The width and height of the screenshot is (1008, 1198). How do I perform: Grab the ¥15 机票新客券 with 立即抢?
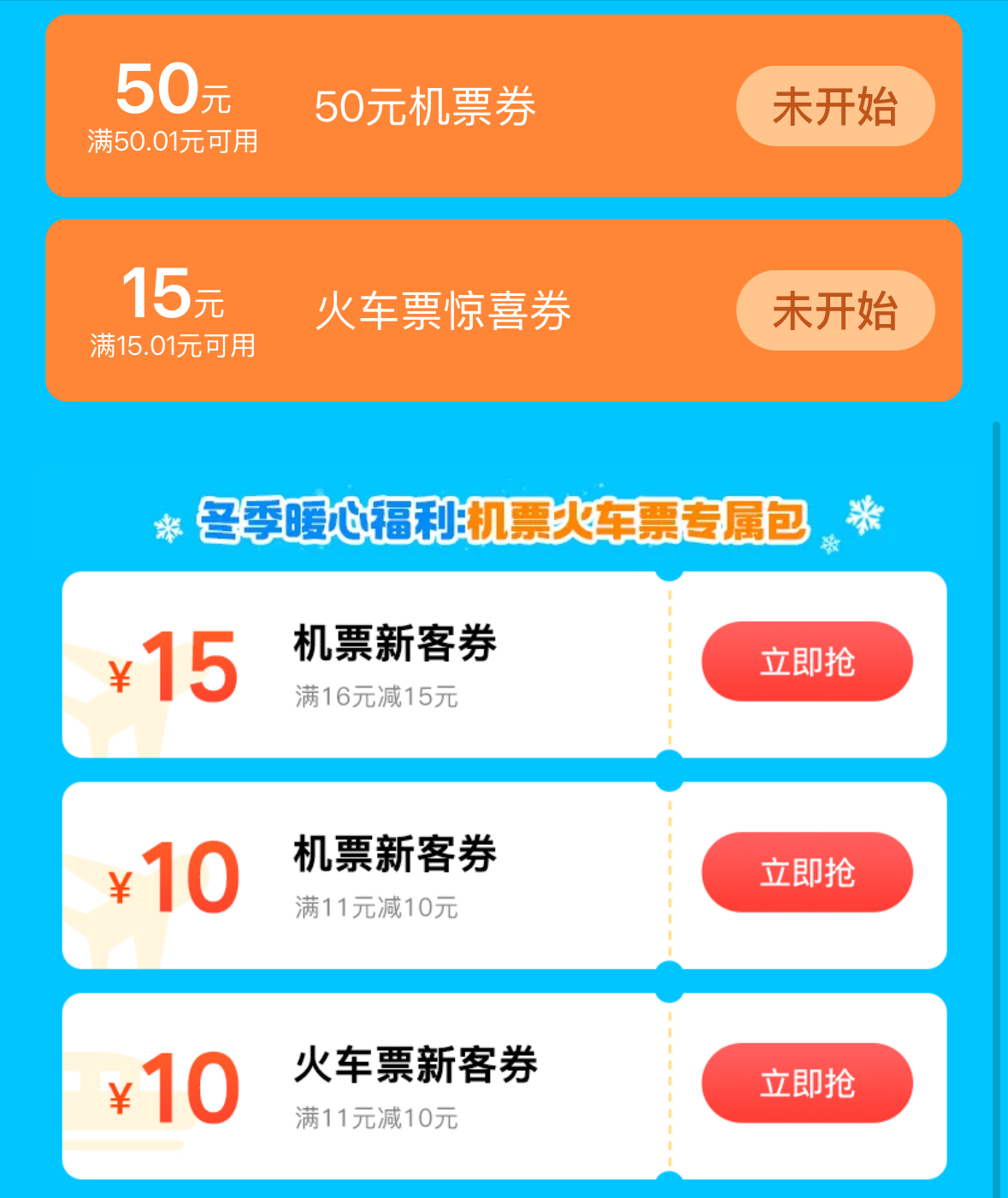click(x=806, y=662)
